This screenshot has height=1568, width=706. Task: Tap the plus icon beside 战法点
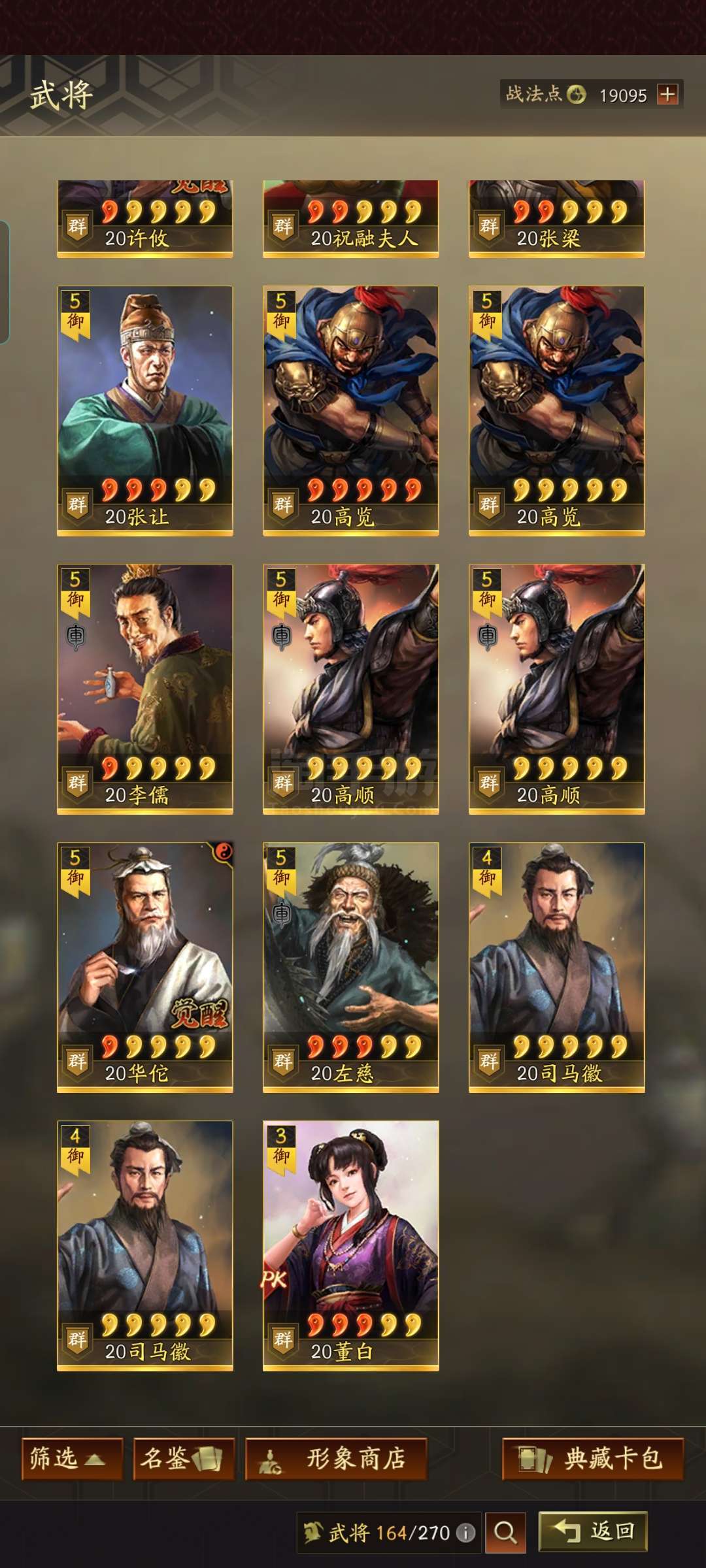[667, 95]
